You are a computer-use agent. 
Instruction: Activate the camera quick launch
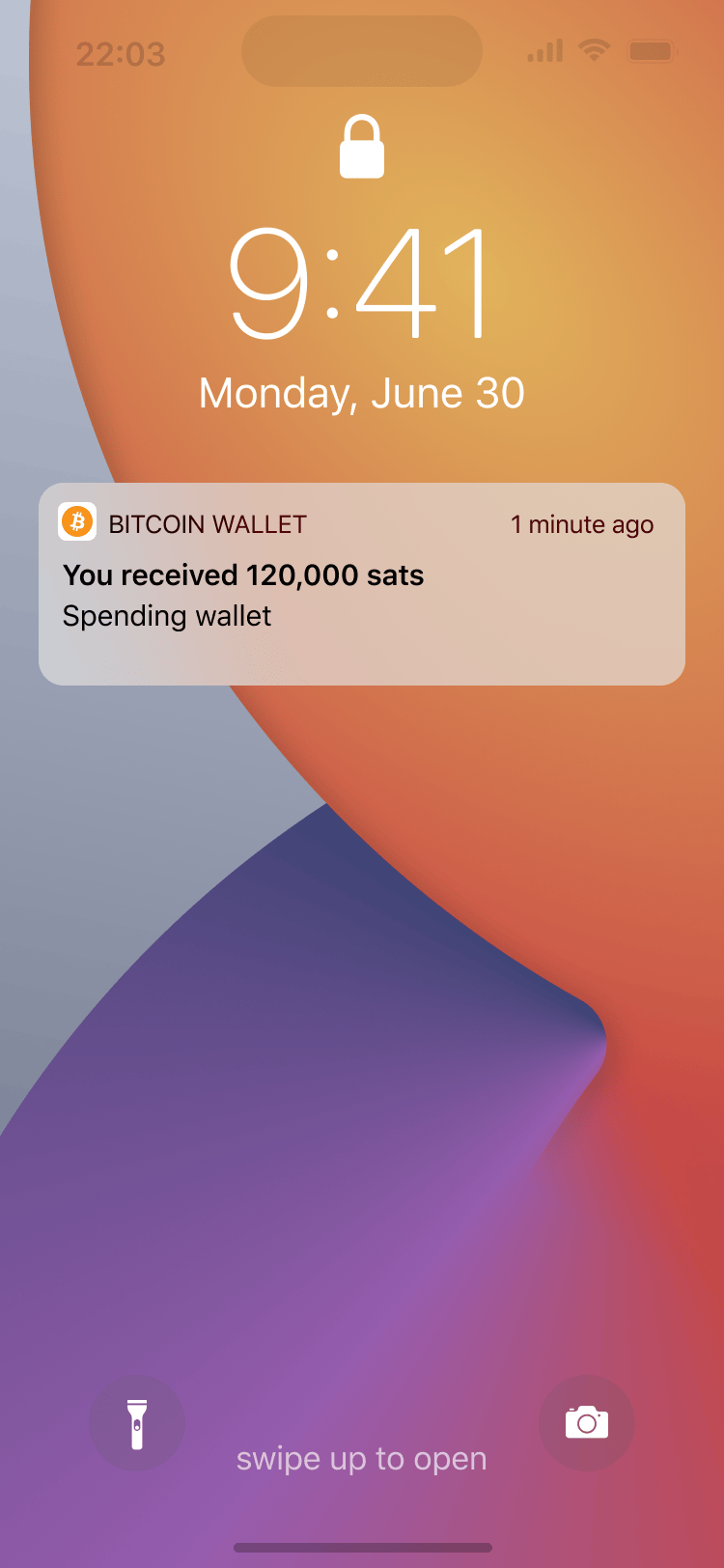coord(587,1423)
